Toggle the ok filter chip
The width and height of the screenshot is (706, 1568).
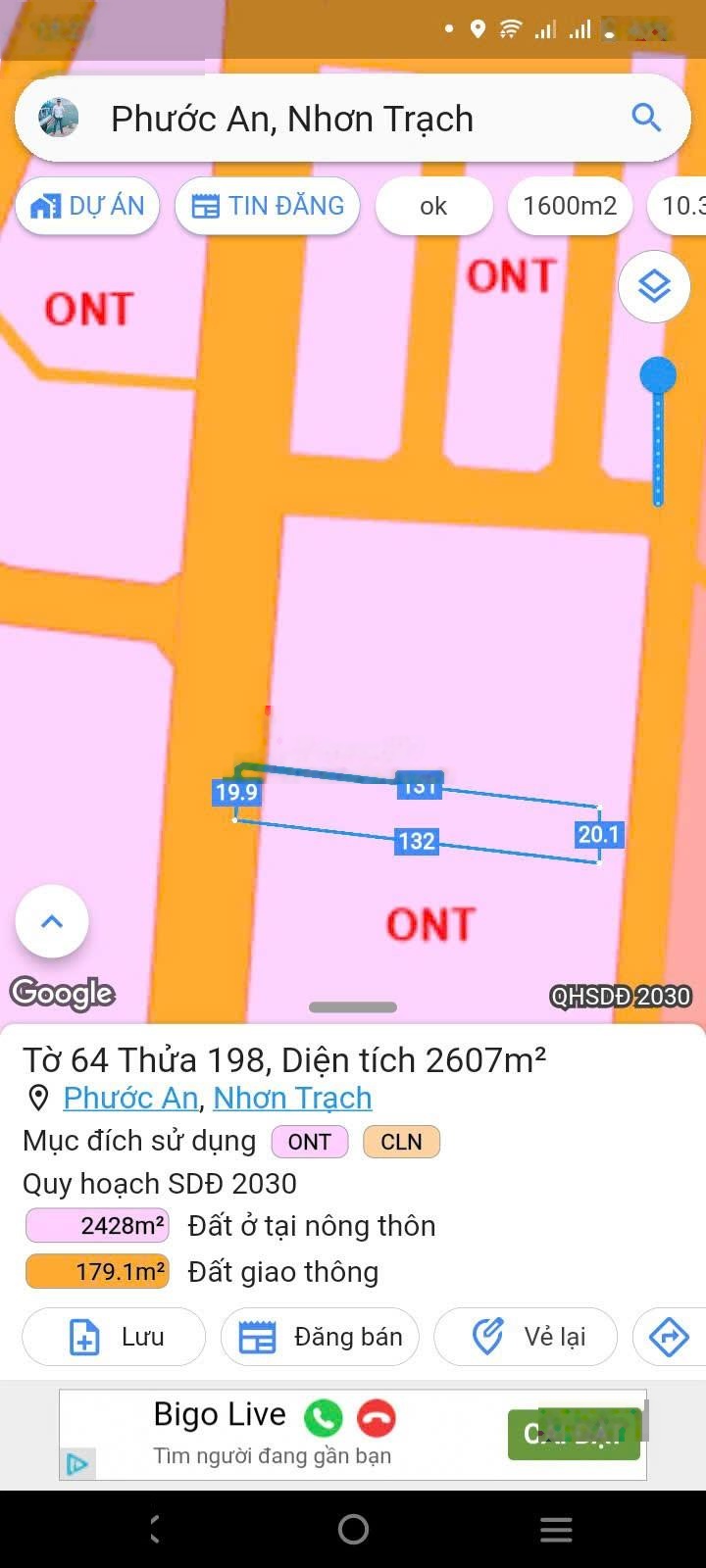tap(433, 206)
